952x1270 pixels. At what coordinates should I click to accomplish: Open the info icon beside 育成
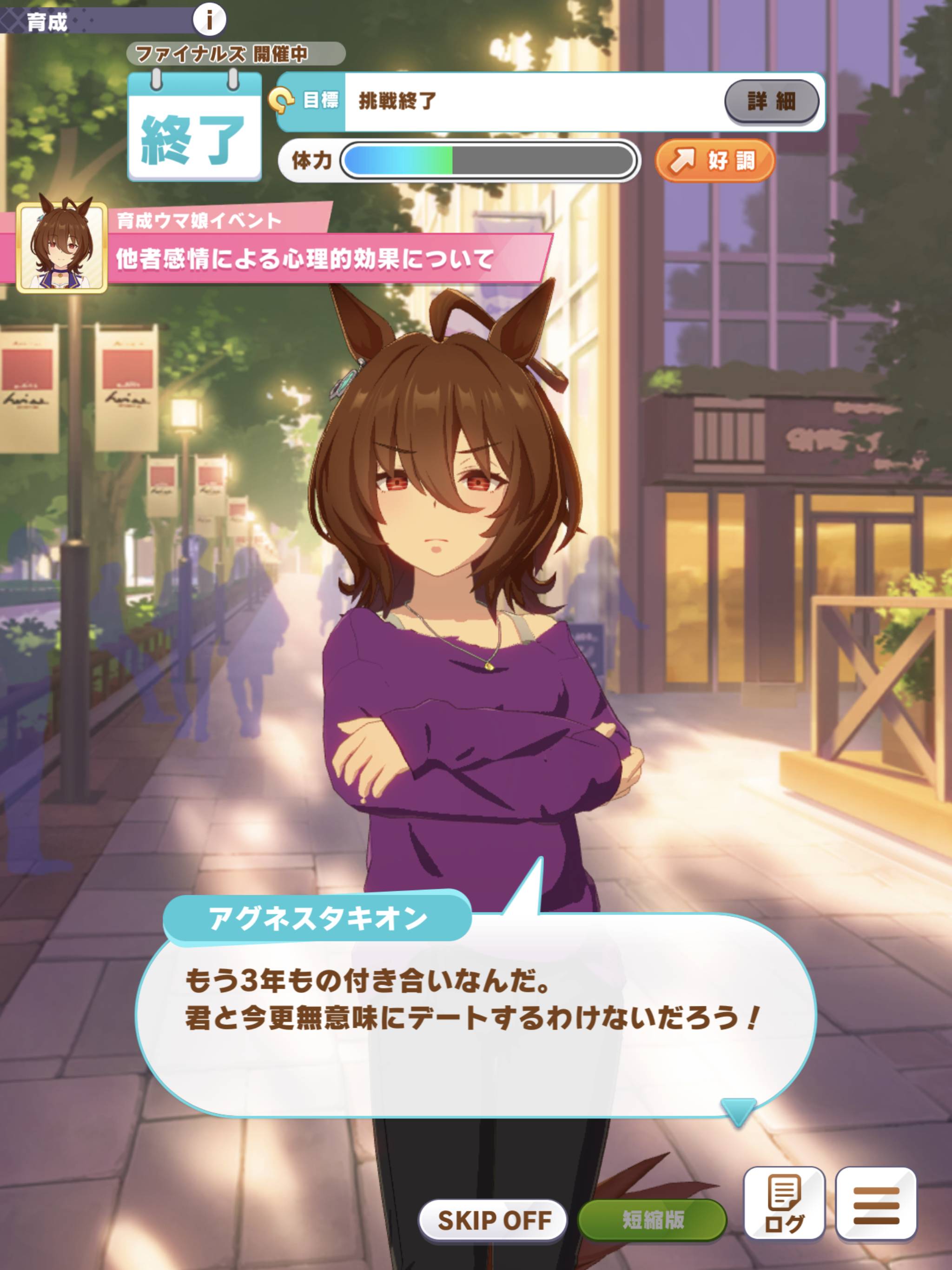pyautogui.click(x=209, y=20)
